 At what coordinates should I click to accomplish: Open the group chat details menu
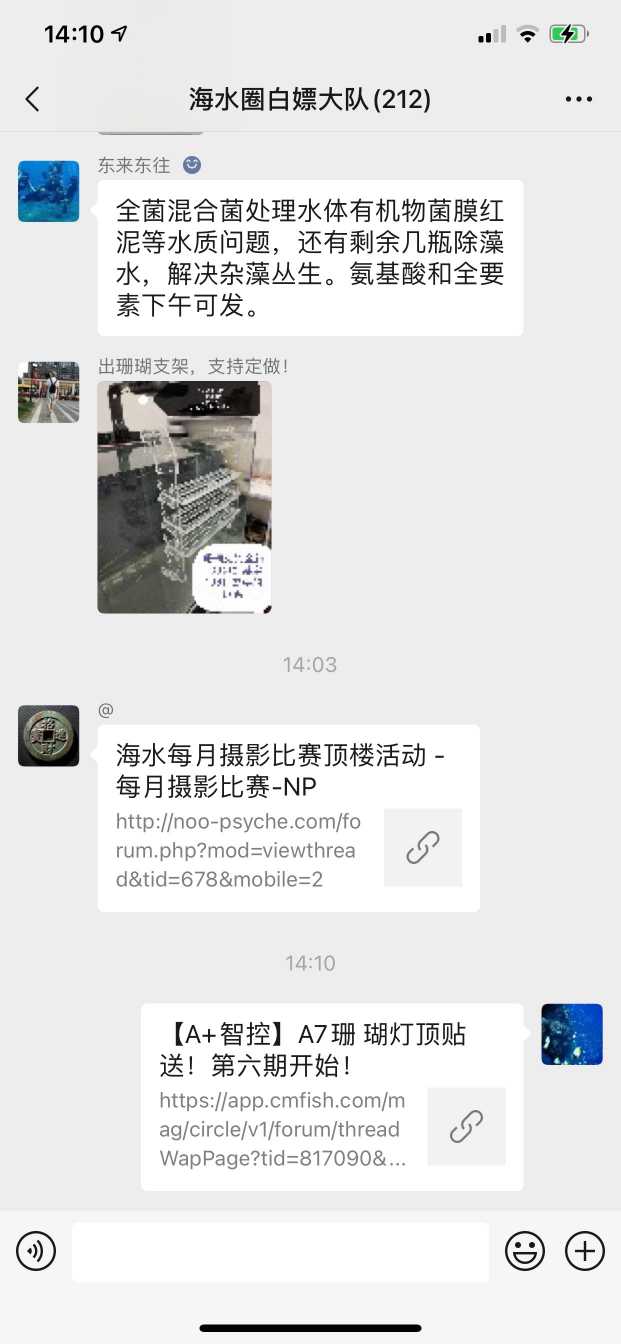click(x=579, y=99)
